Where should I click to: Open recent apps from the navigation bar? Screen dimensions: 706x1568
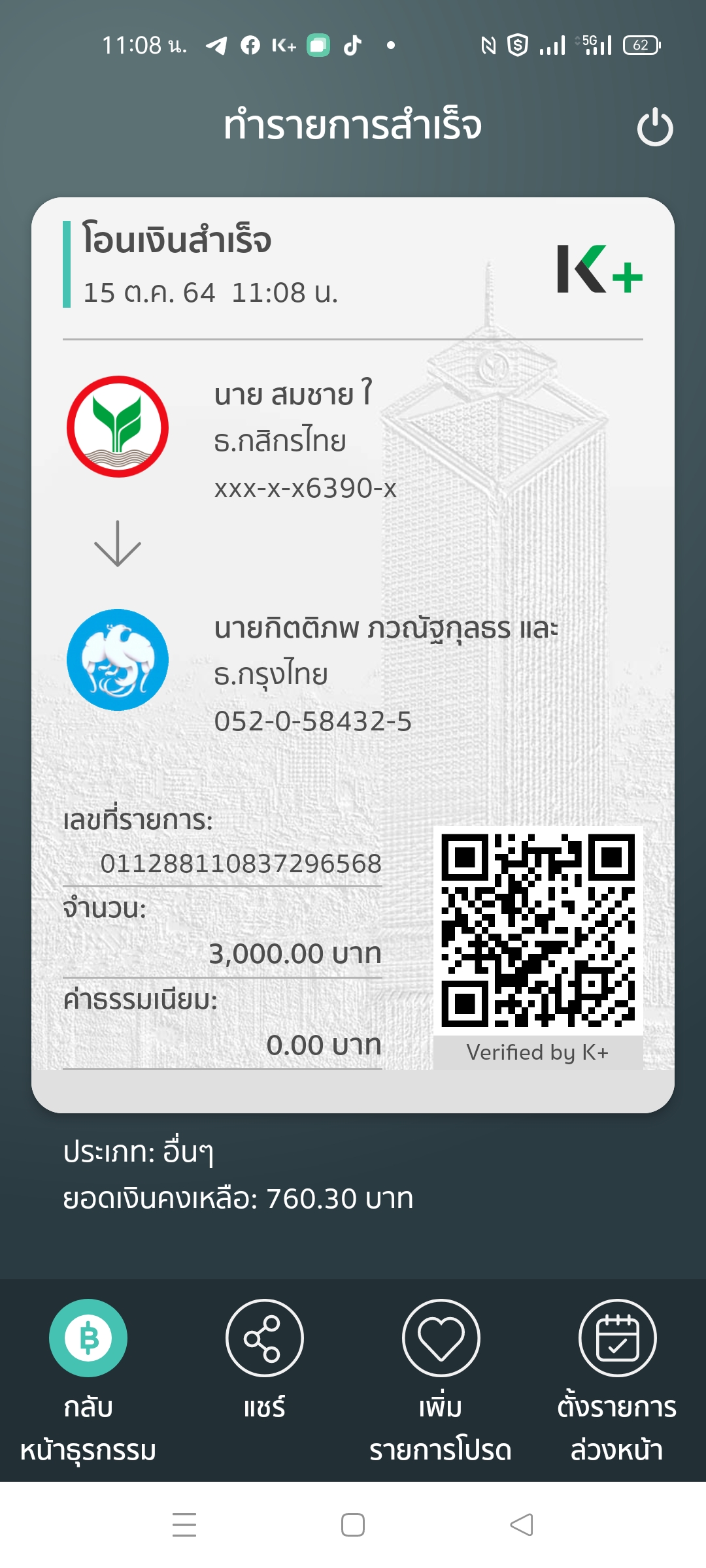184,1525
